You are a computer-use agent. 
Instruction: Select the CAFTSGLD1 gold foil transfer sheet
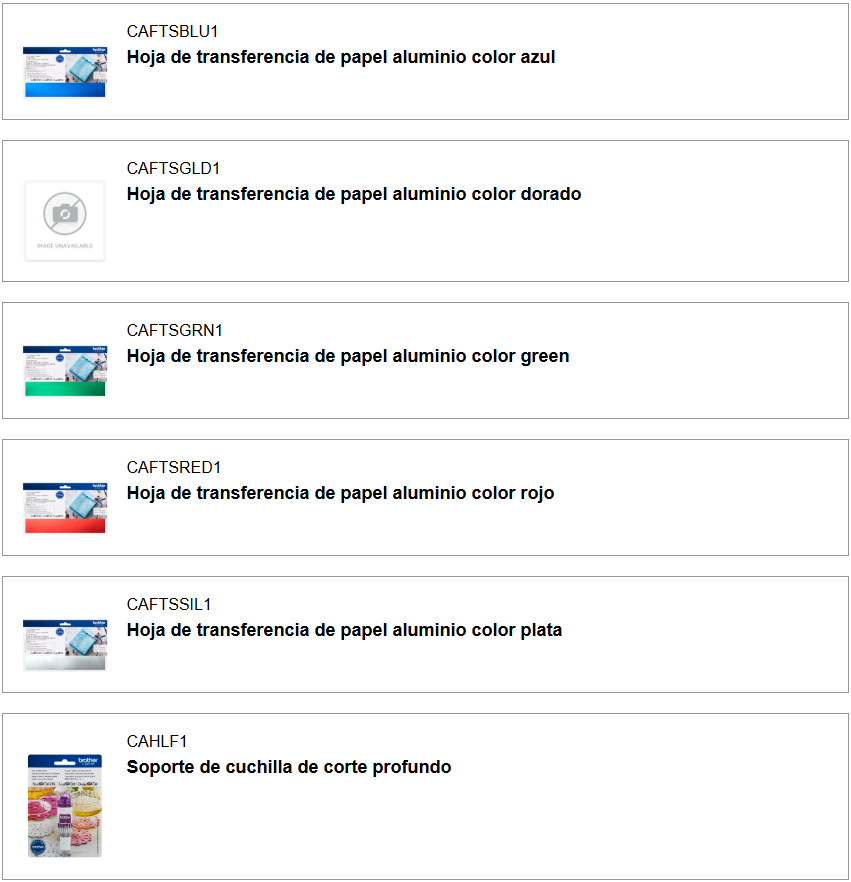353,194
